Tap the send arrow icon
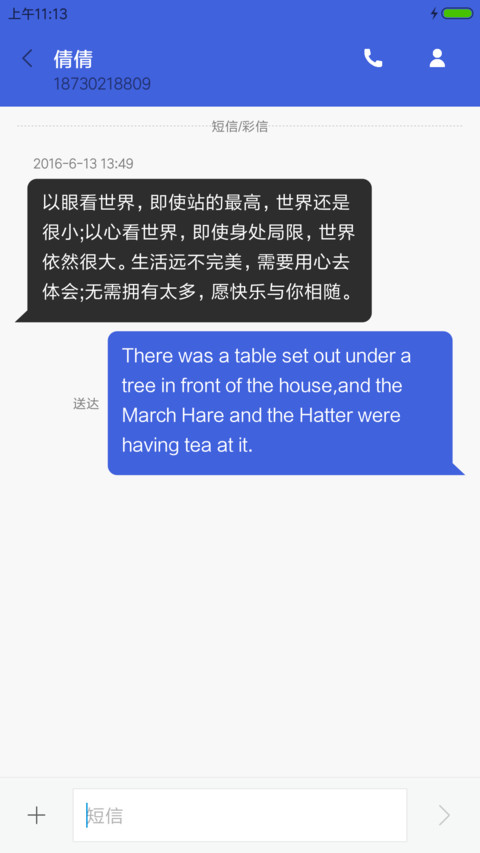Image resolution: width=480 pixels, height=853 pixels. tap(445, 815)
